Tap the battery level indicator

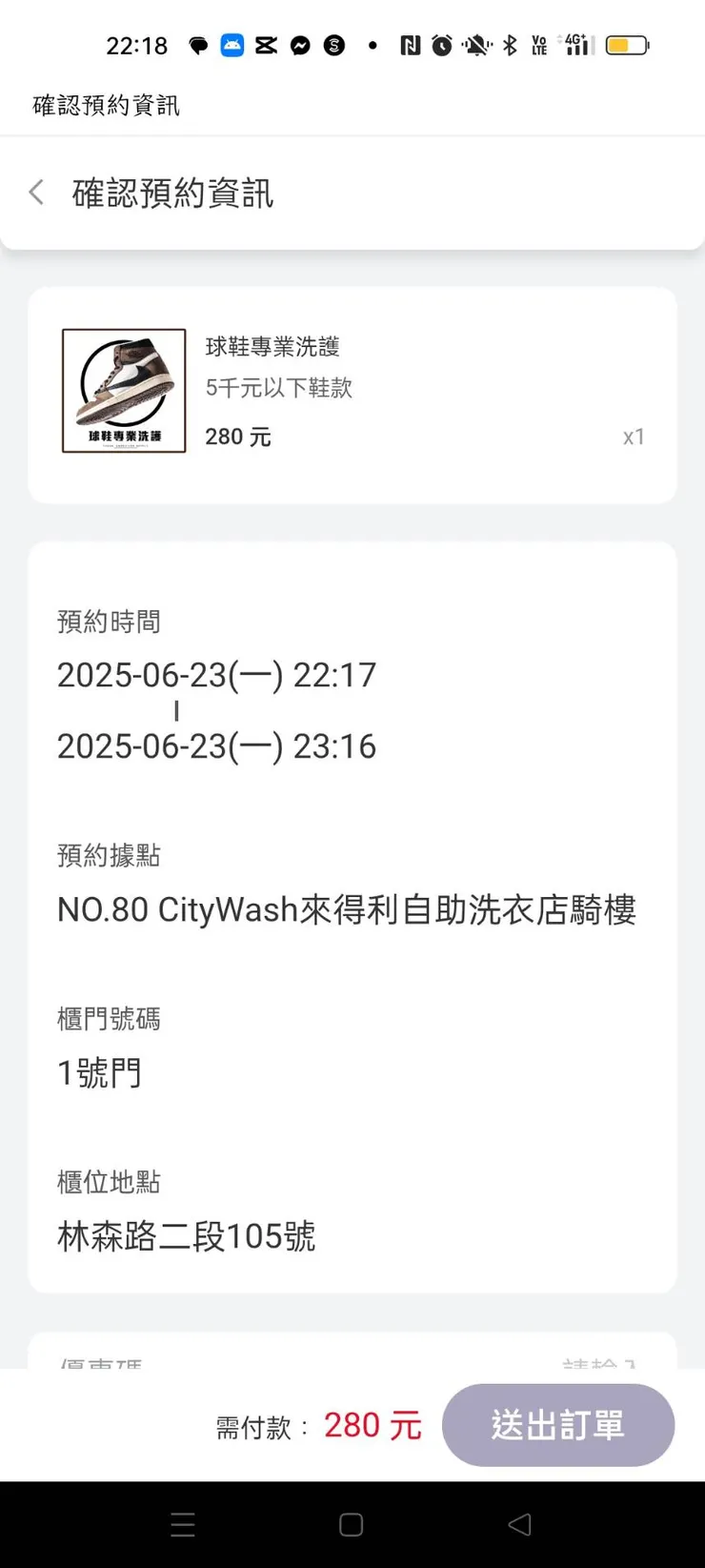coord(624,46)
